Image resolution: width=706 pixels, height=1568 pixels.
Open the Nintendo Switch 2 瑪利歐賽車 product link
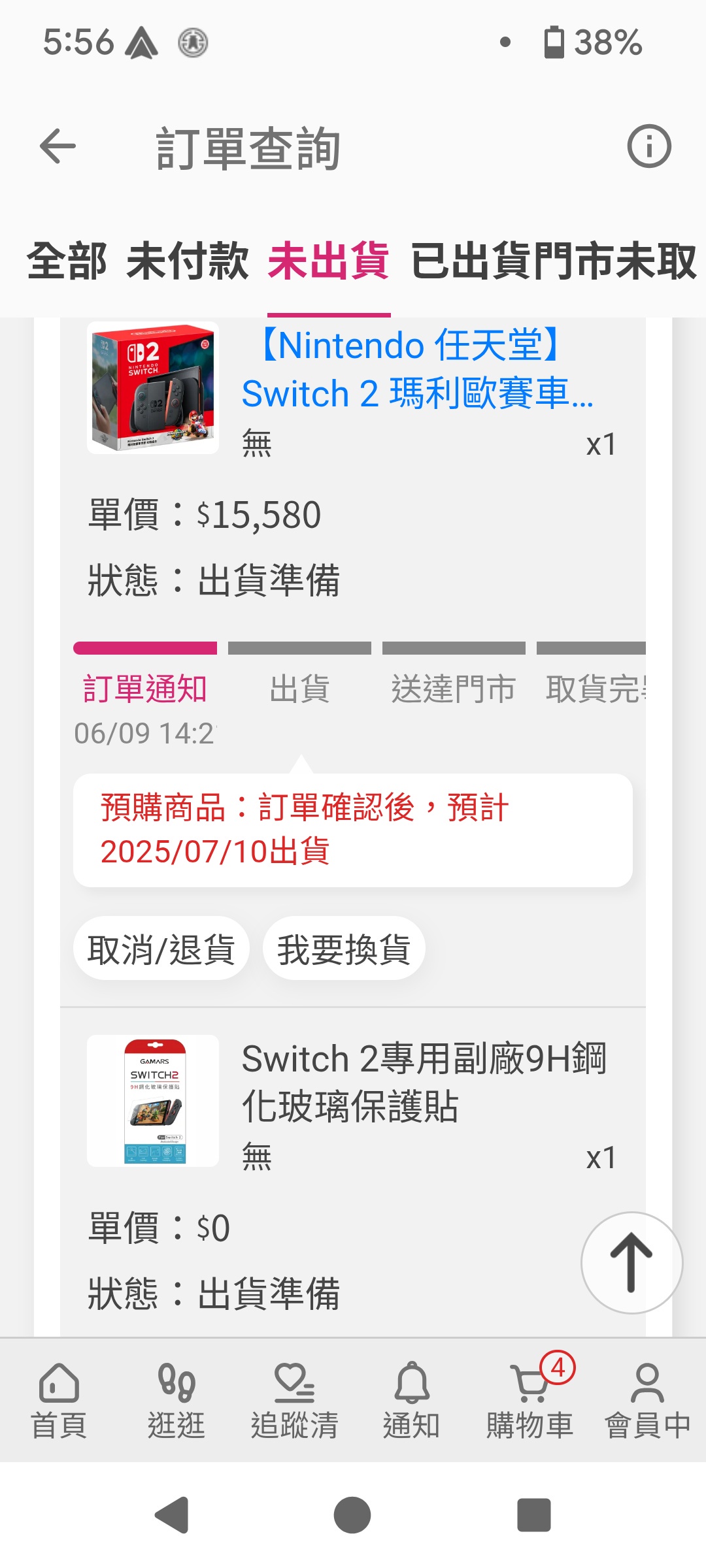(418, 369)
